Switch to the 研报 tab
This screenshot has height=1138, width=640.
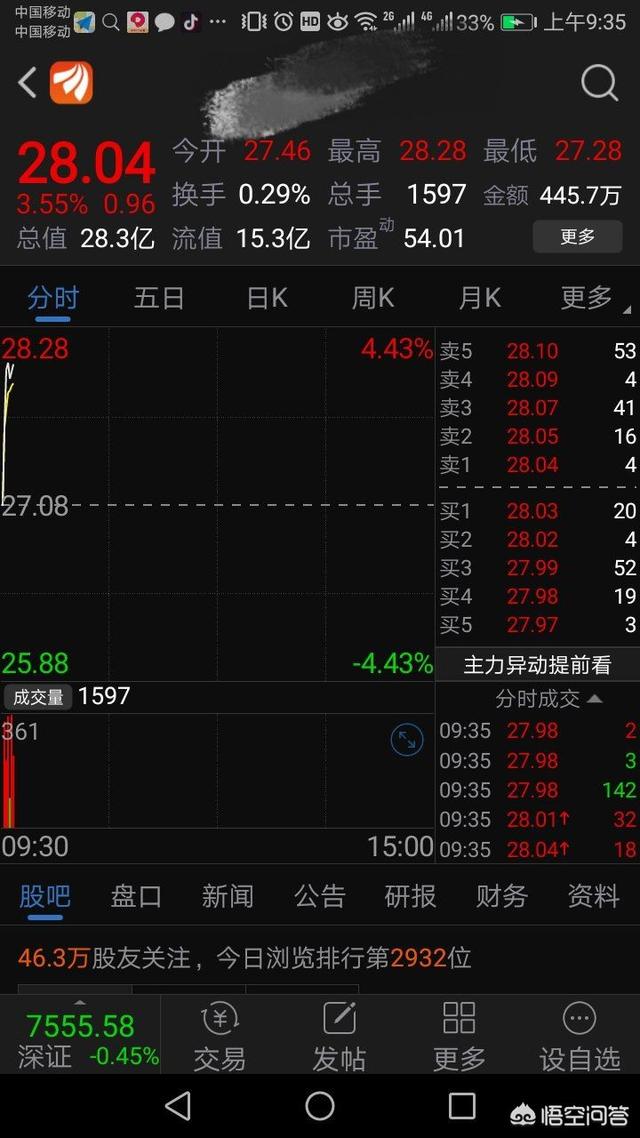pos(410,896)
